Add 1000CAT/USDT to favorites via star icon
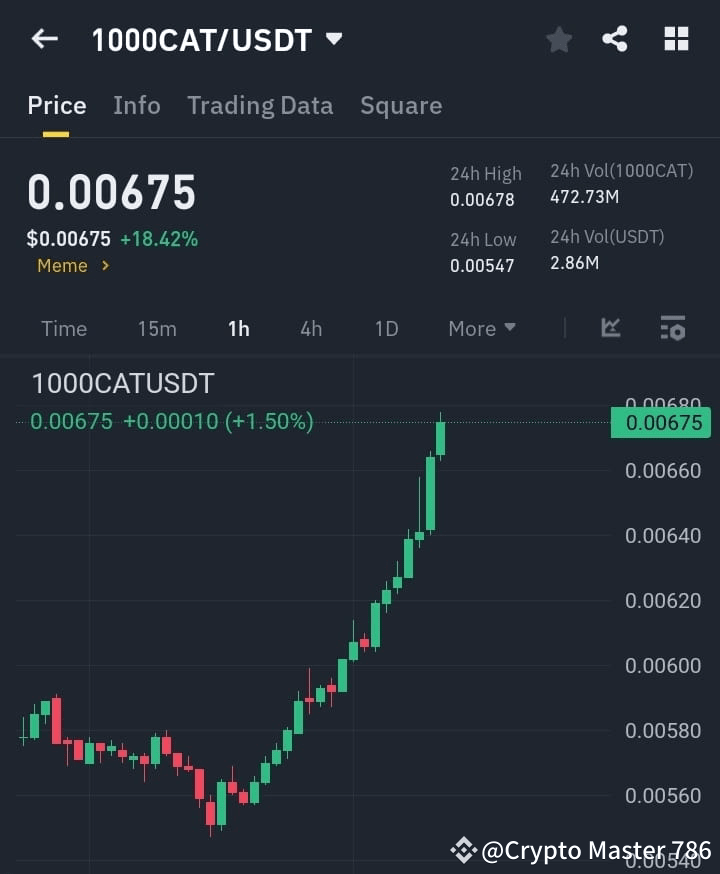 coord(558,39)
